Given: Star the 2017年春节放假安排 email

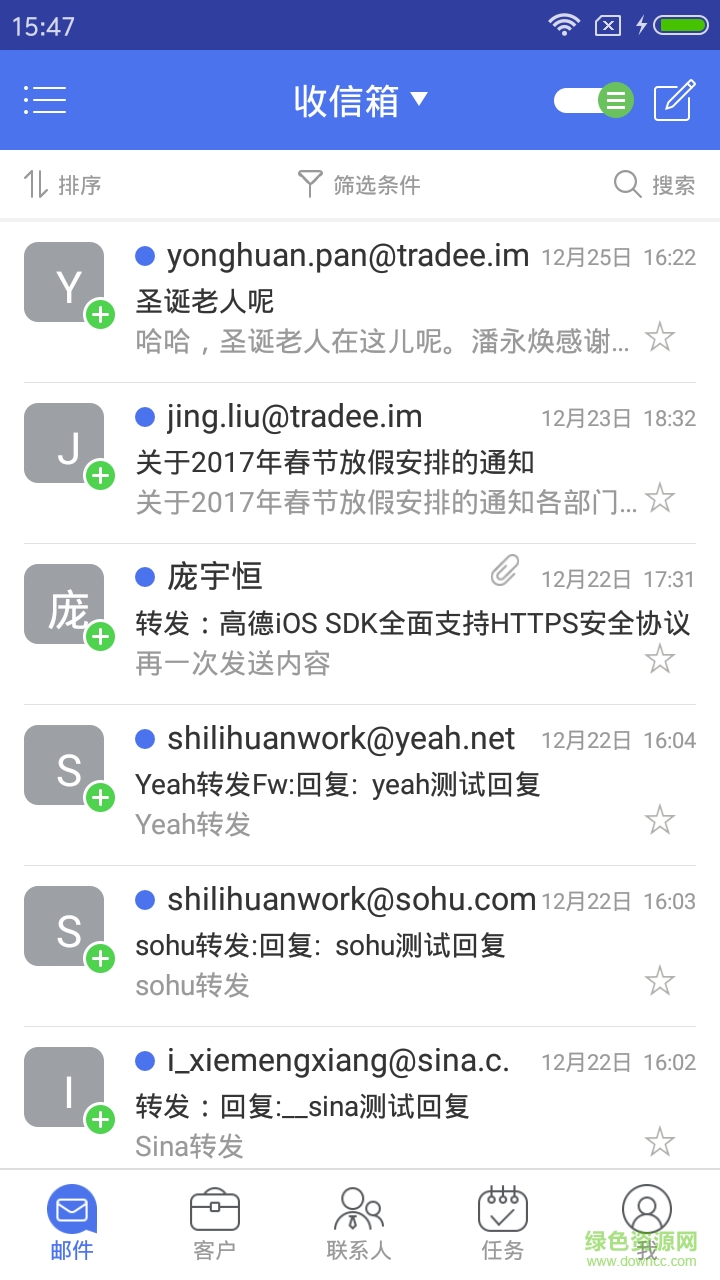Looking at the screenshot, I should point(660,498).
